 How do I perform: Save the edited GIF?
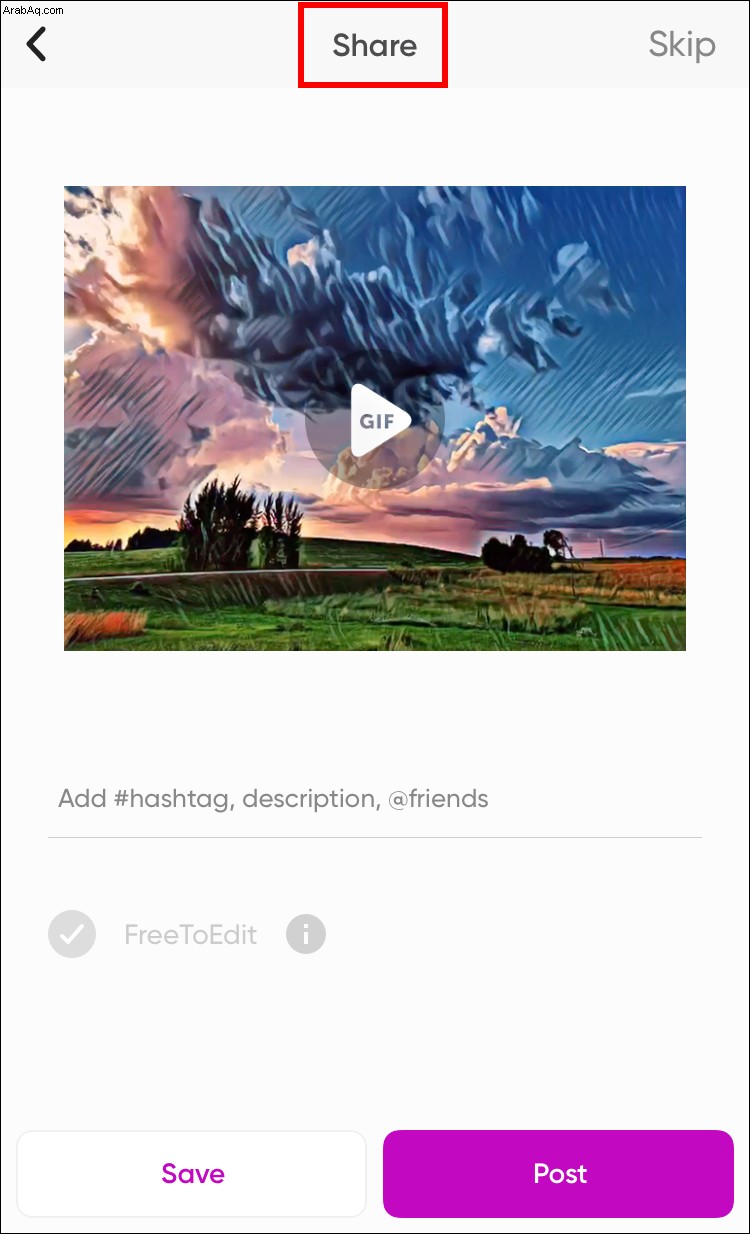192,1174
